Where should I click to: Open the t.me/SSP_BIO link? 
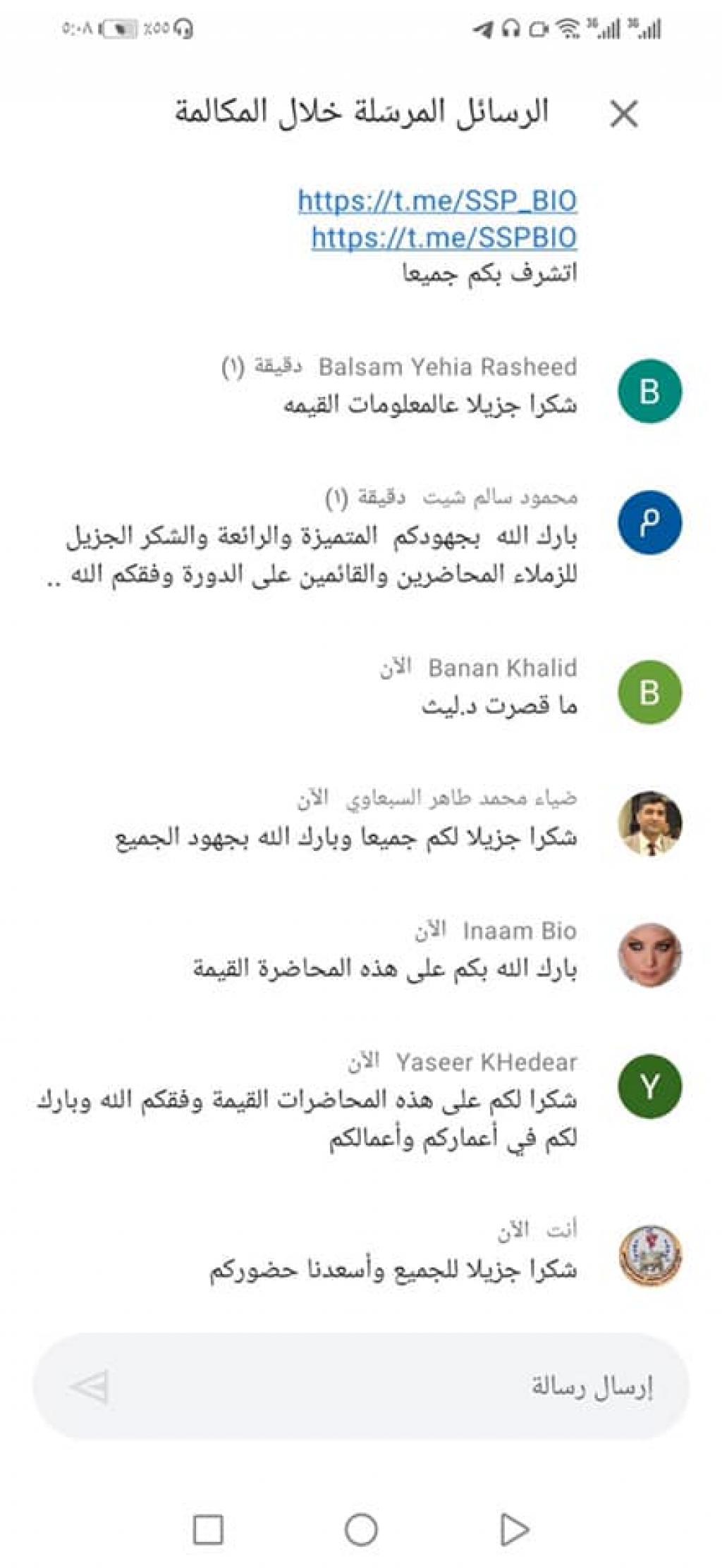437,201
